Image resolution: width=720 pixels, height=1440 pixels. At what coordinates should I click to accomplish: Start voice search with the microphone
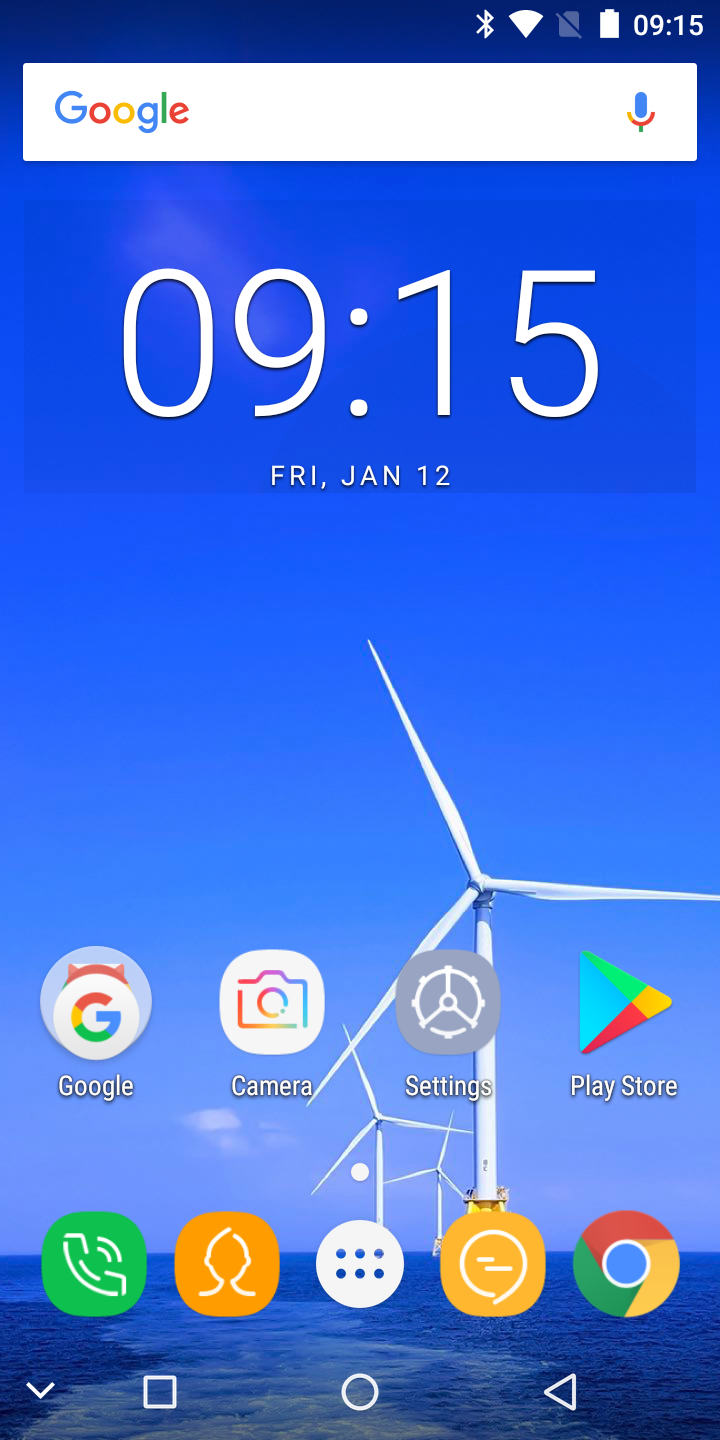tap(640, 111)
